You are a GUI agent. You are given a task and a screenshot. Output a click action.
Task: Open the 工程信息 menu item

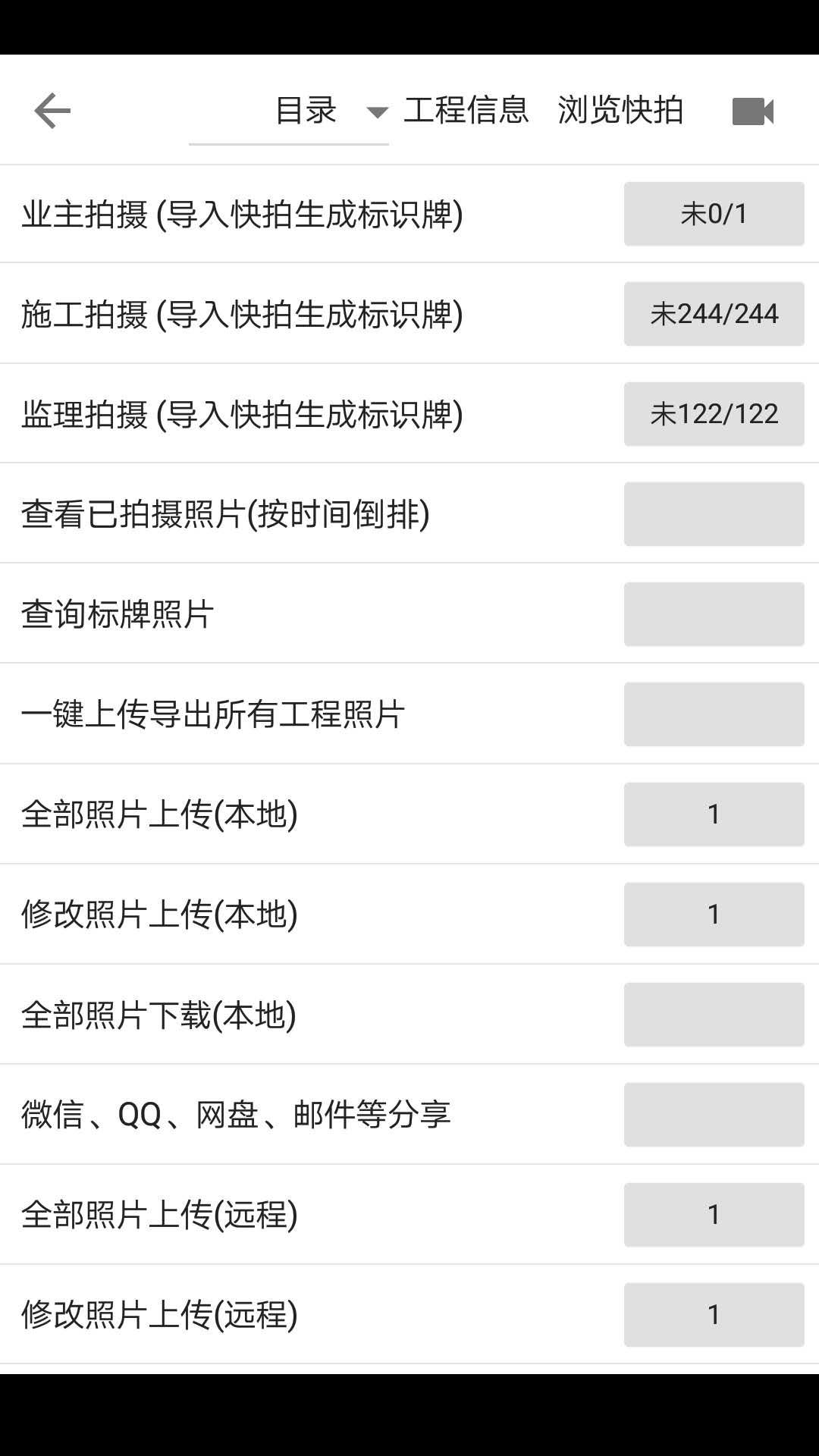tap(469, 110)
